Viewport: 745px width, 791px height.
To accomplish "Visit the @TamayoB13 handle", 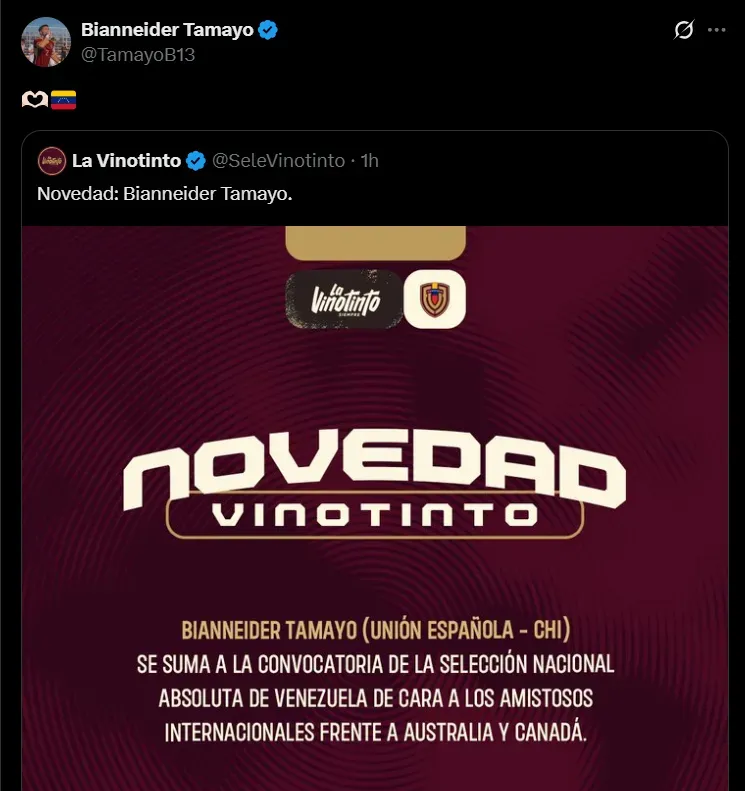I will click(x=138, y=55).
